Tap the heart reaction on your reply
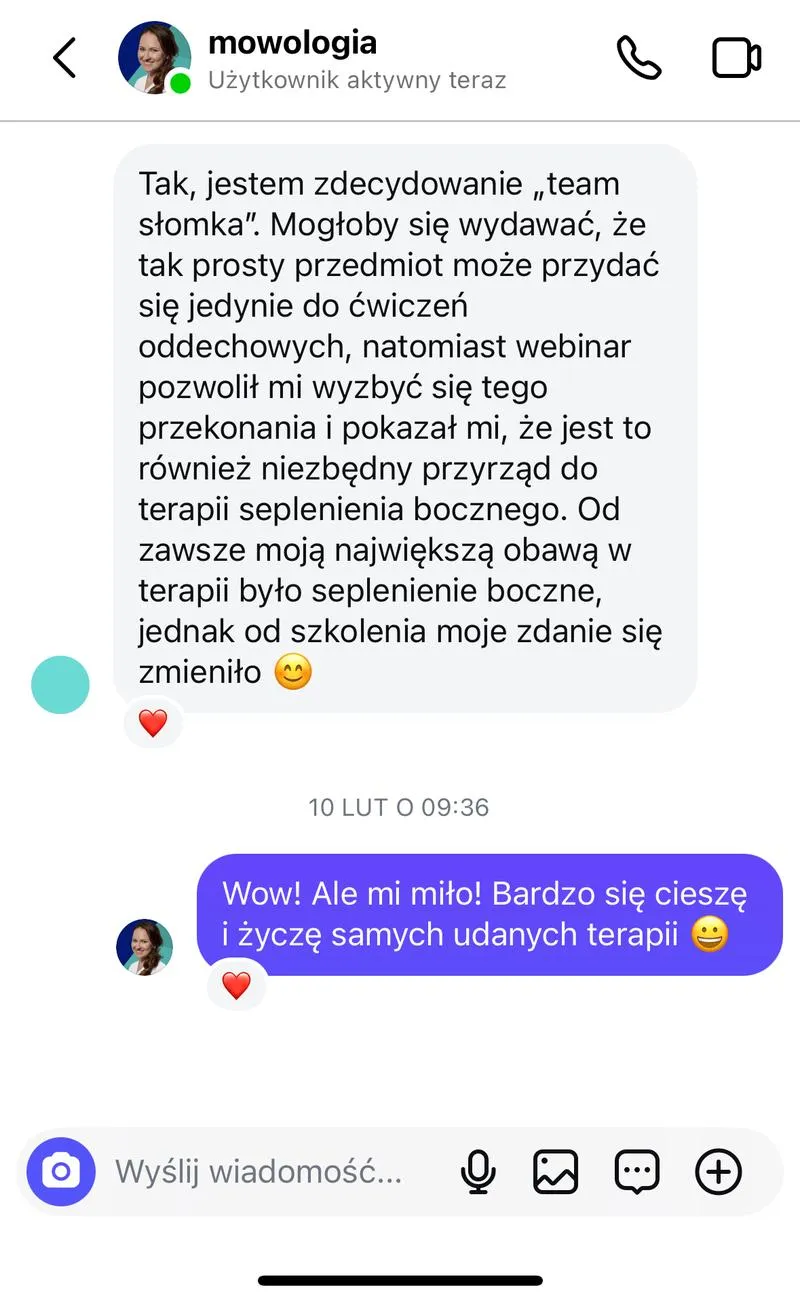800x1302 pixels. pyautogui.click(x=237, y=986)
